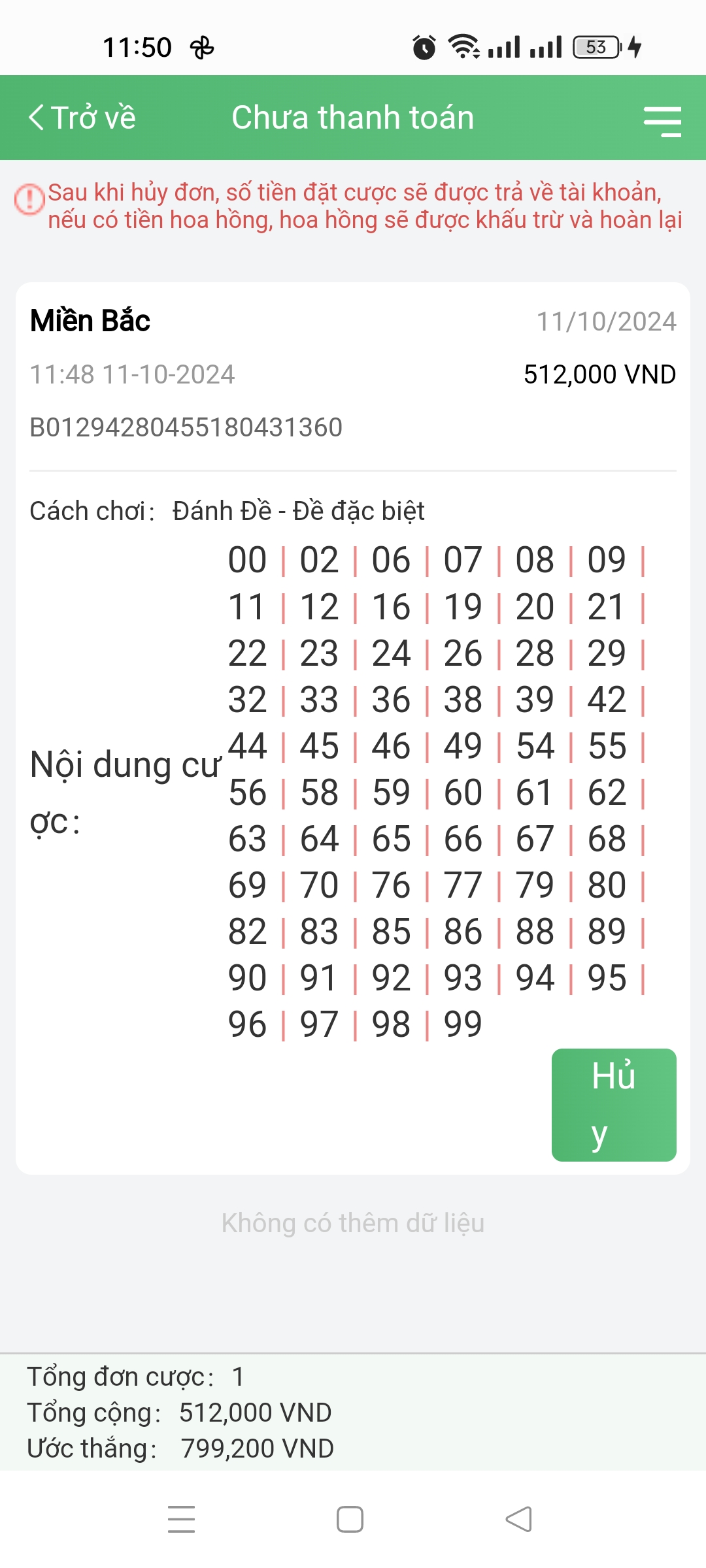
Task: Tap the system home button
Action: (350, 1519)
